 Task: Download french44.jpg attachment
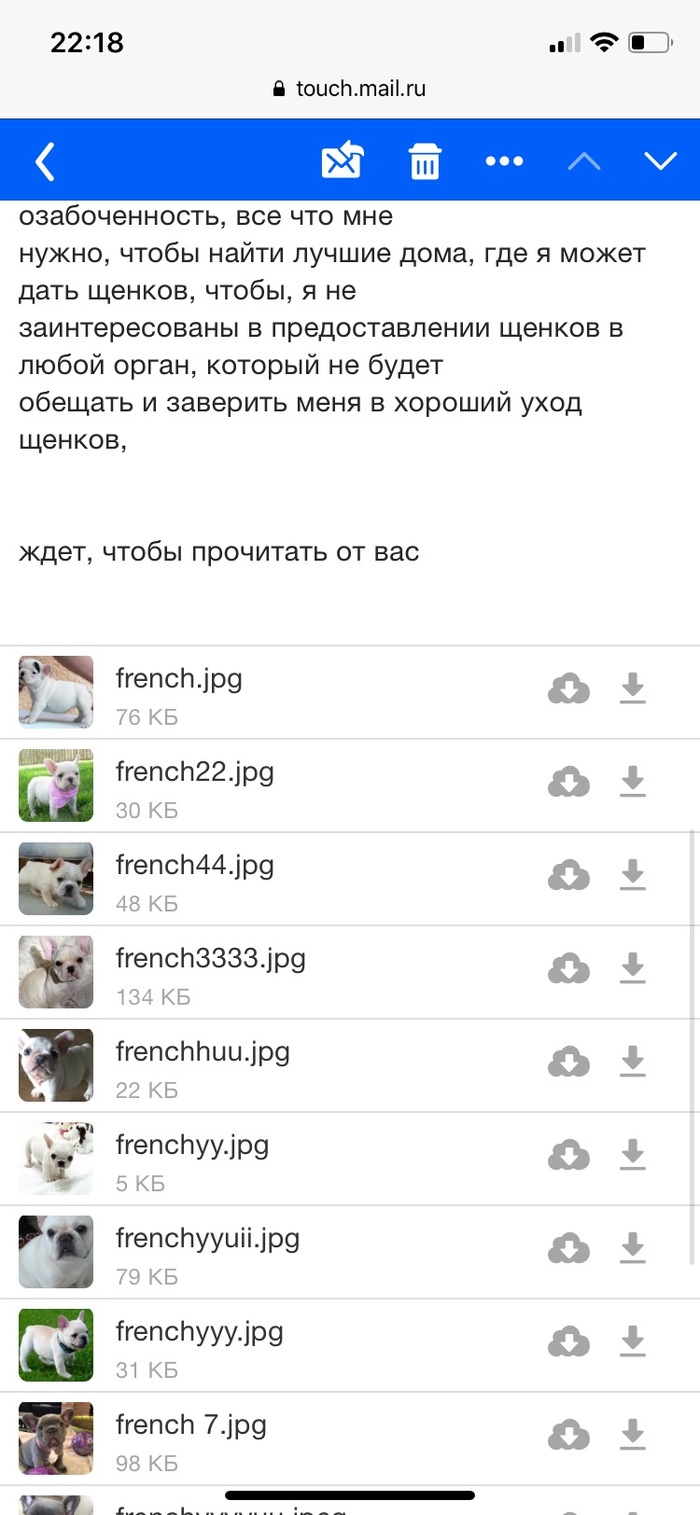[x=632, y=875]
